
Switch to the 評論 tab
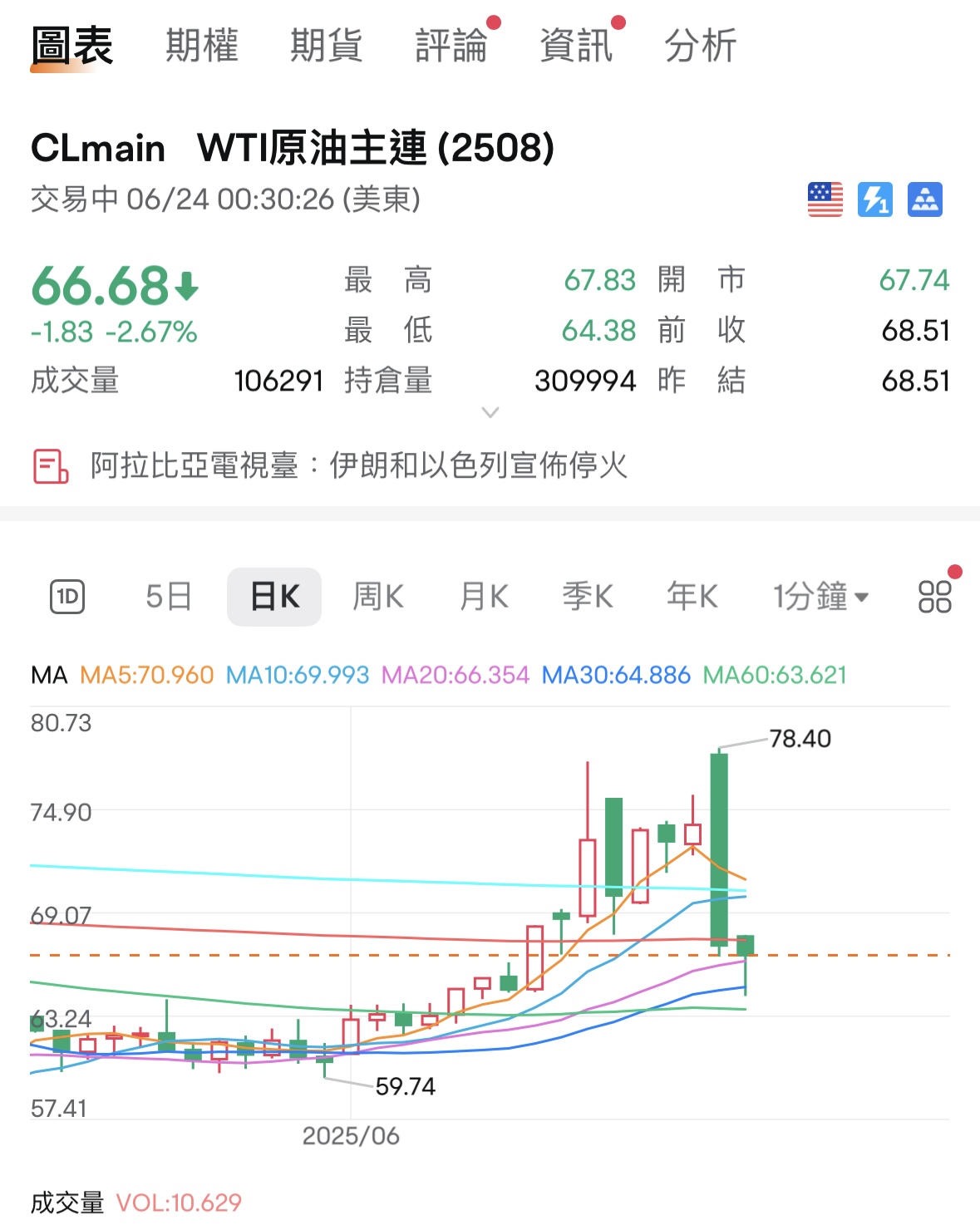tap(453, 47)
